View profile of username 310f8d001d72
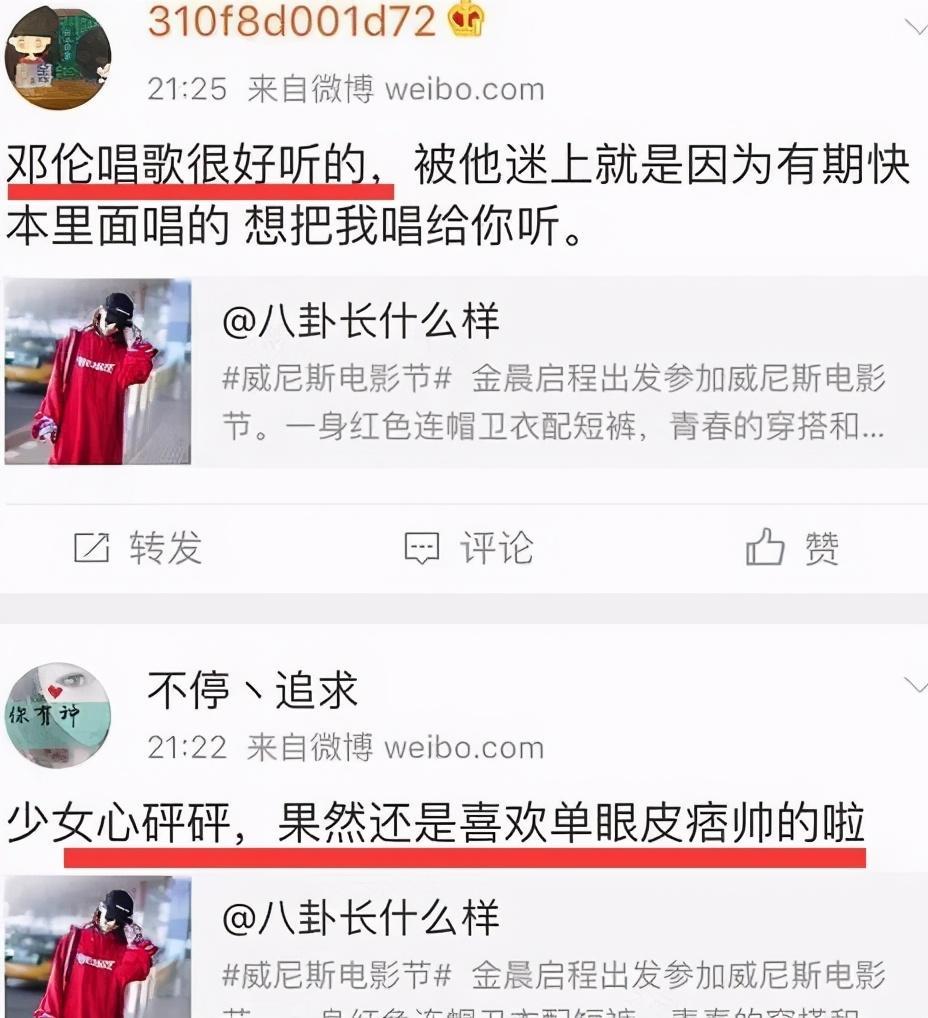 (292, 19)
